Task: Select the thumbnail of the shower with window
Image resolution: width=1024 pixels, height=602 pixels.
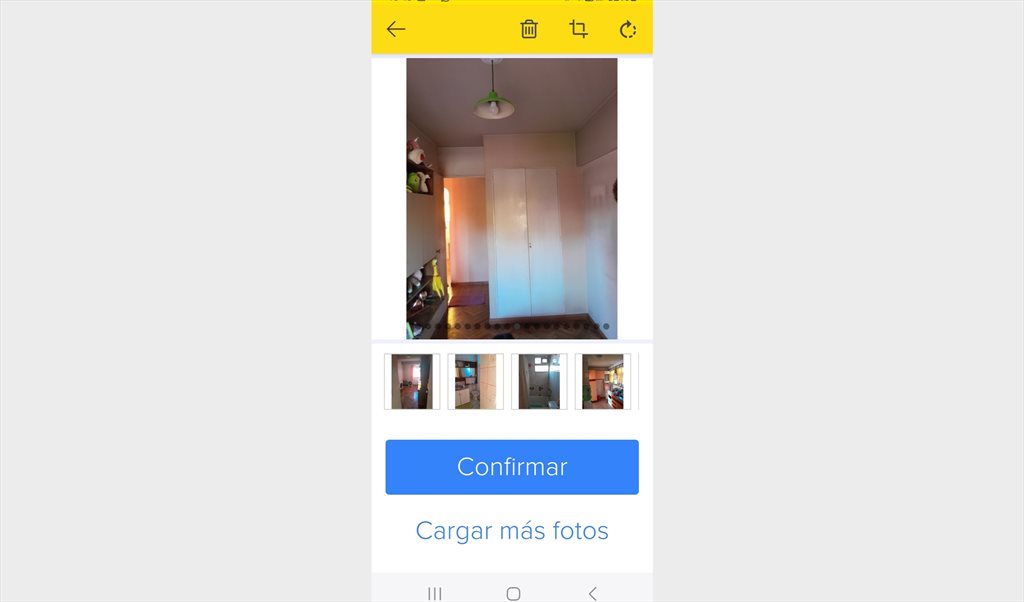Action: (539, 381)
